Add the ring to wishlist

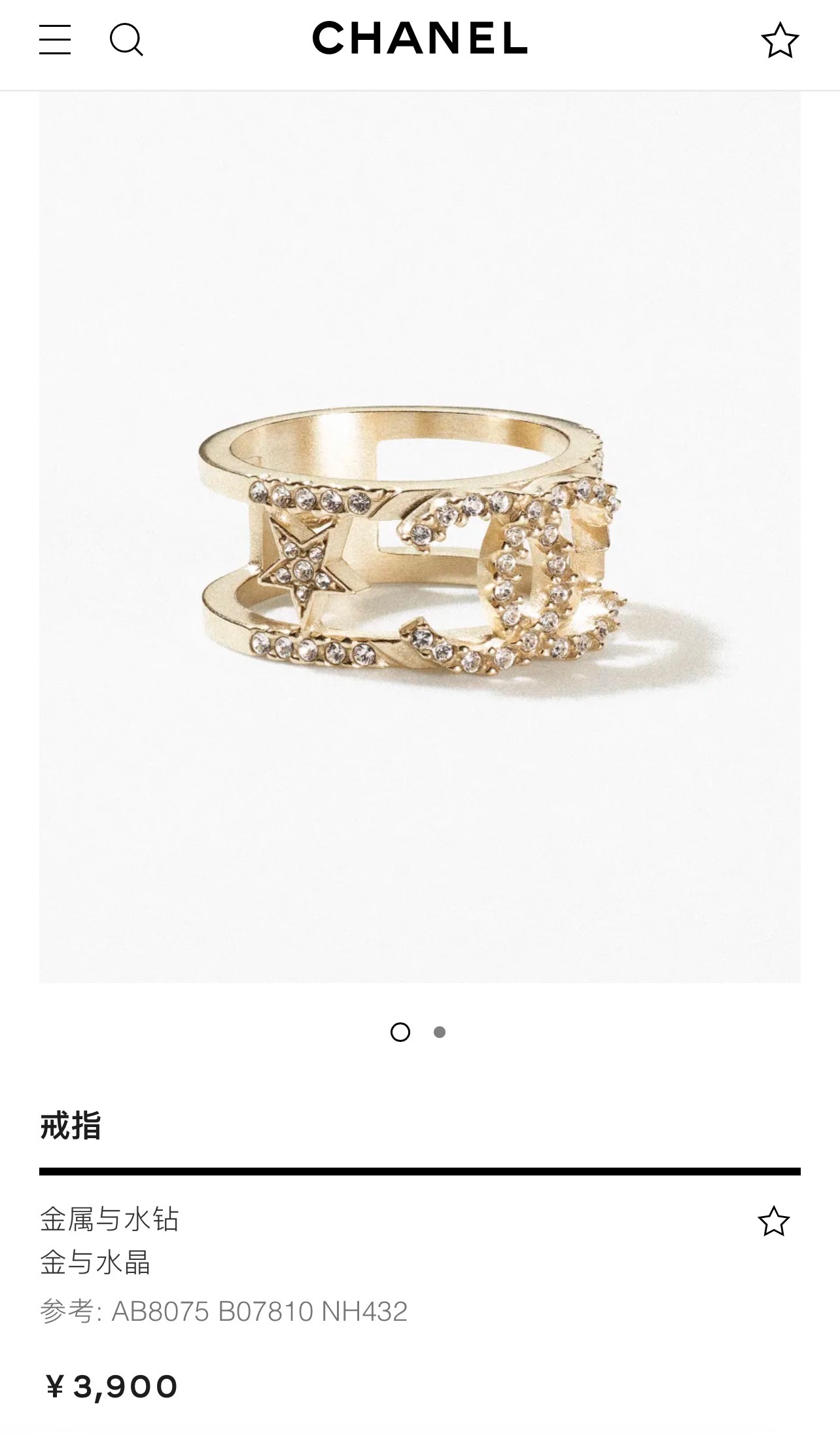coord(773,1221)
